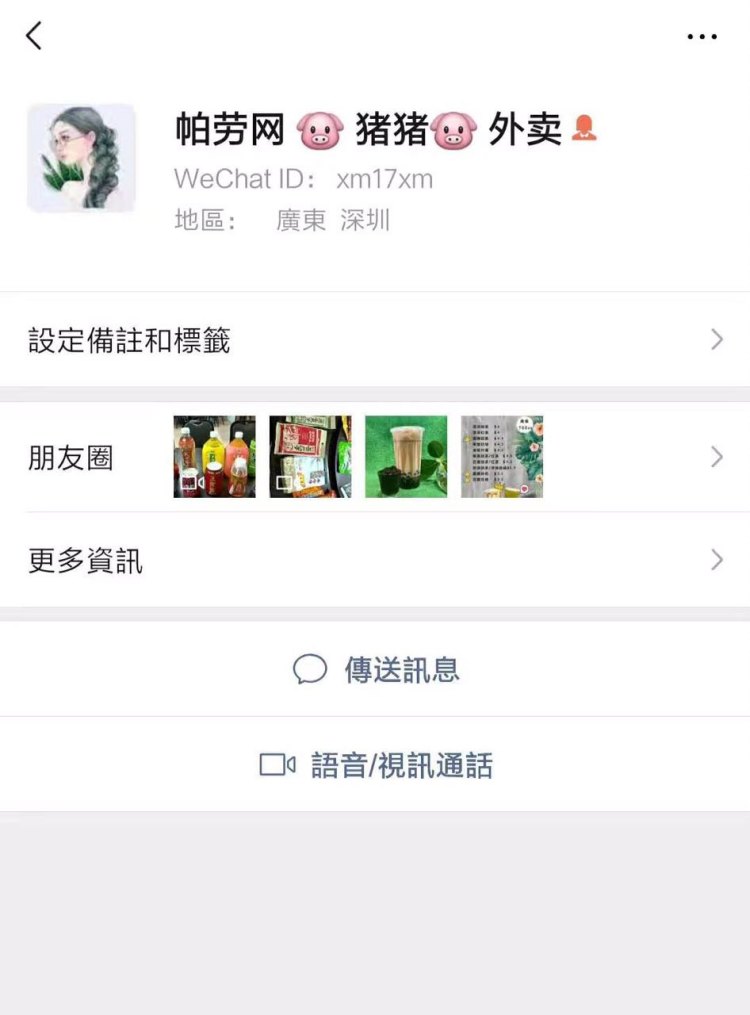The width and height of the screenshot is (750, 1015).
Task: Open the three-dot overflow menu
Action: pyautogui.click(x=702, y=37)
